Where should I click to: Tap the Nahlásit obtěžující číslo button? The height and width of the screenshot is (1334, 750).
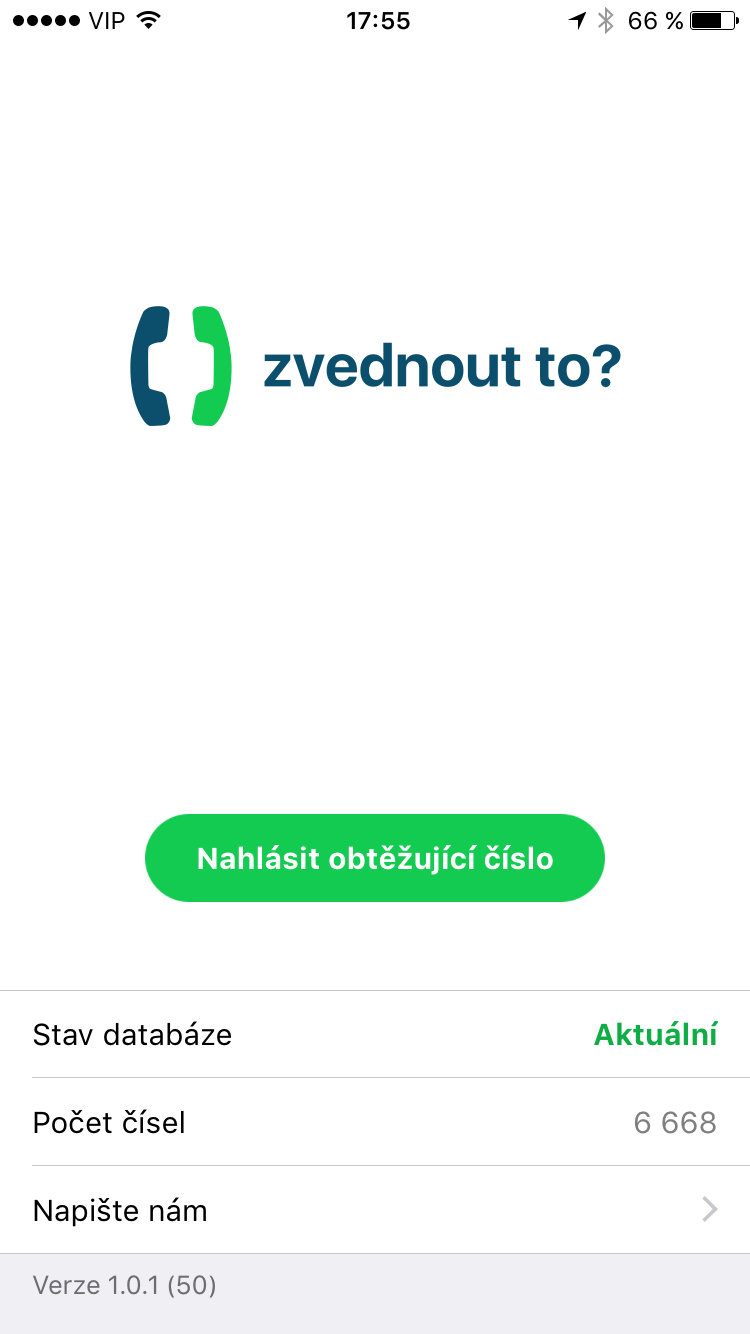[375, 858]
